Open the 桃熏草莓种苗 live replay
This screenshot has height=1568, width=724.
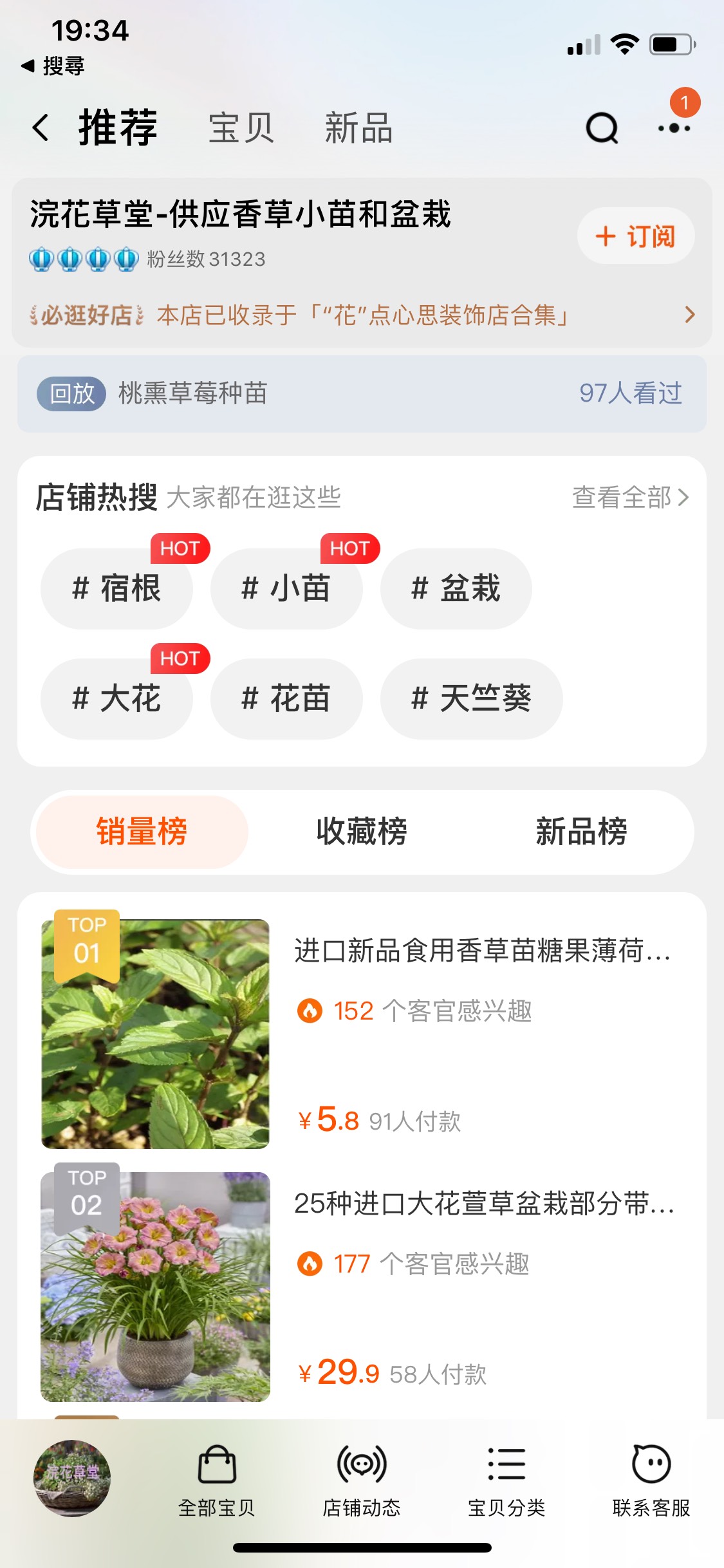tap(362, 393)
